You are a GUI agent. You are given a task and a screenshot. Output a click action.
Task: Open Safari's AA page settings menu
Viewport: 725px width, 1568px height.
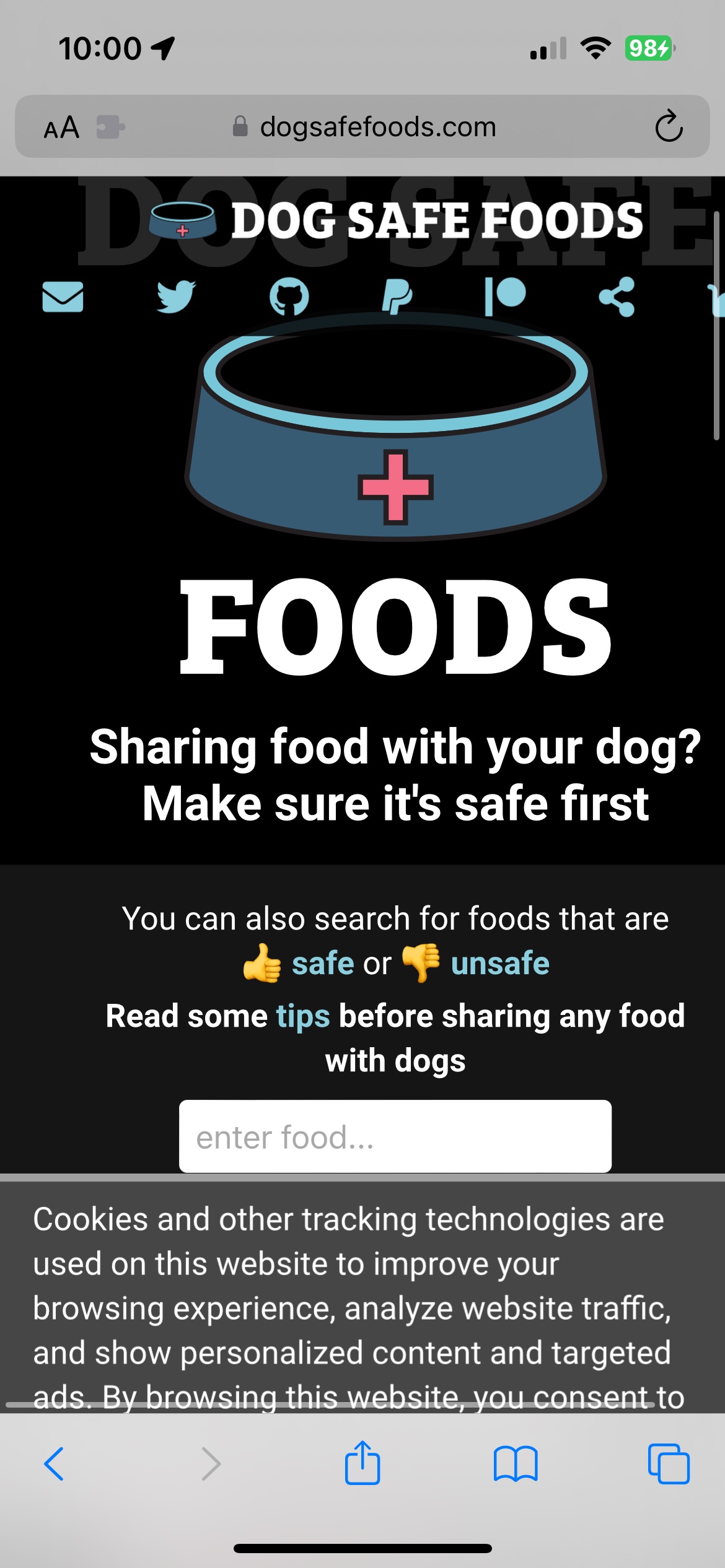click(x=62, y=128)
